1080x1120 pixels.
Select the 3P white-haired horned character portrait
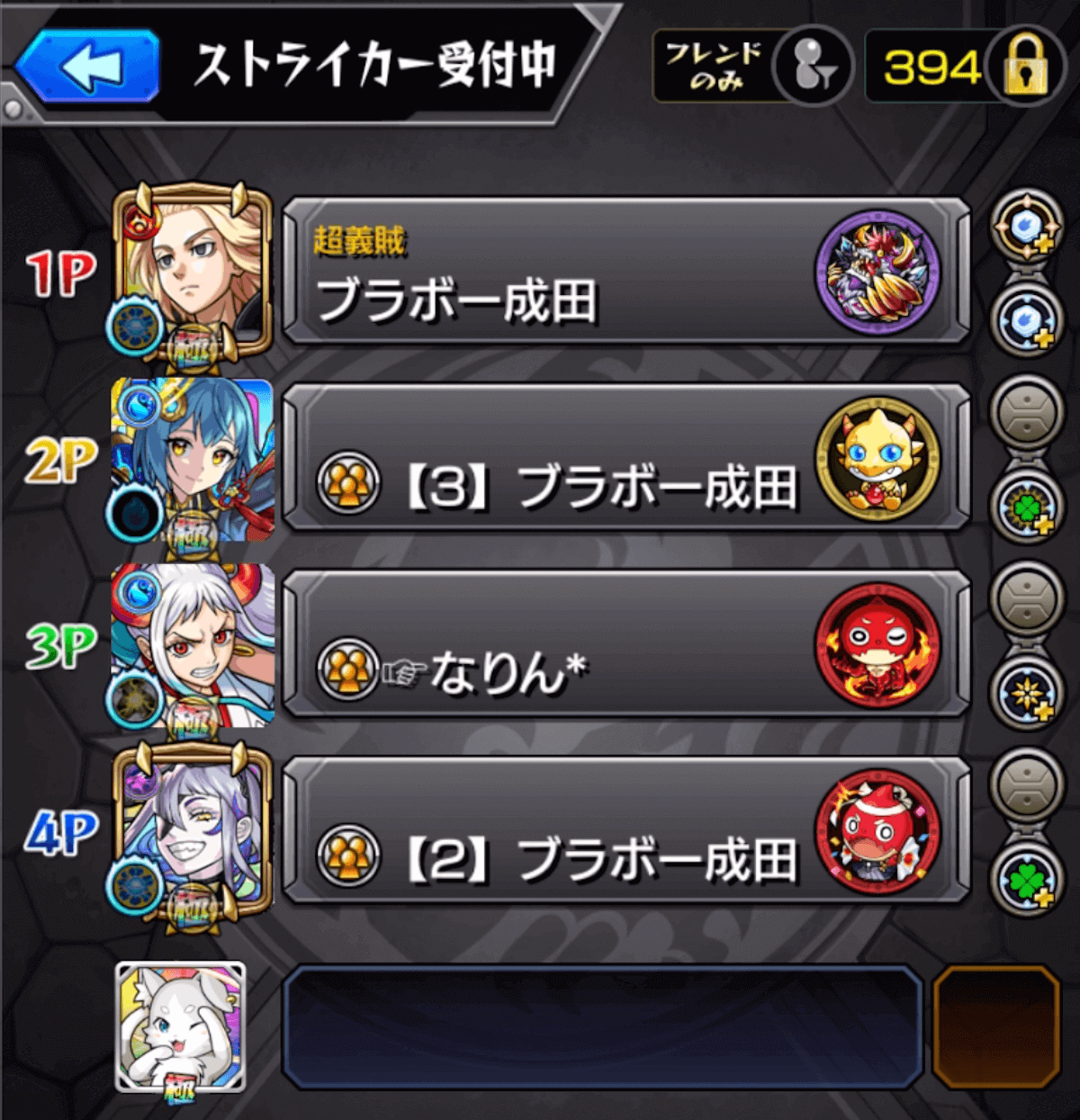pos(192,644)
